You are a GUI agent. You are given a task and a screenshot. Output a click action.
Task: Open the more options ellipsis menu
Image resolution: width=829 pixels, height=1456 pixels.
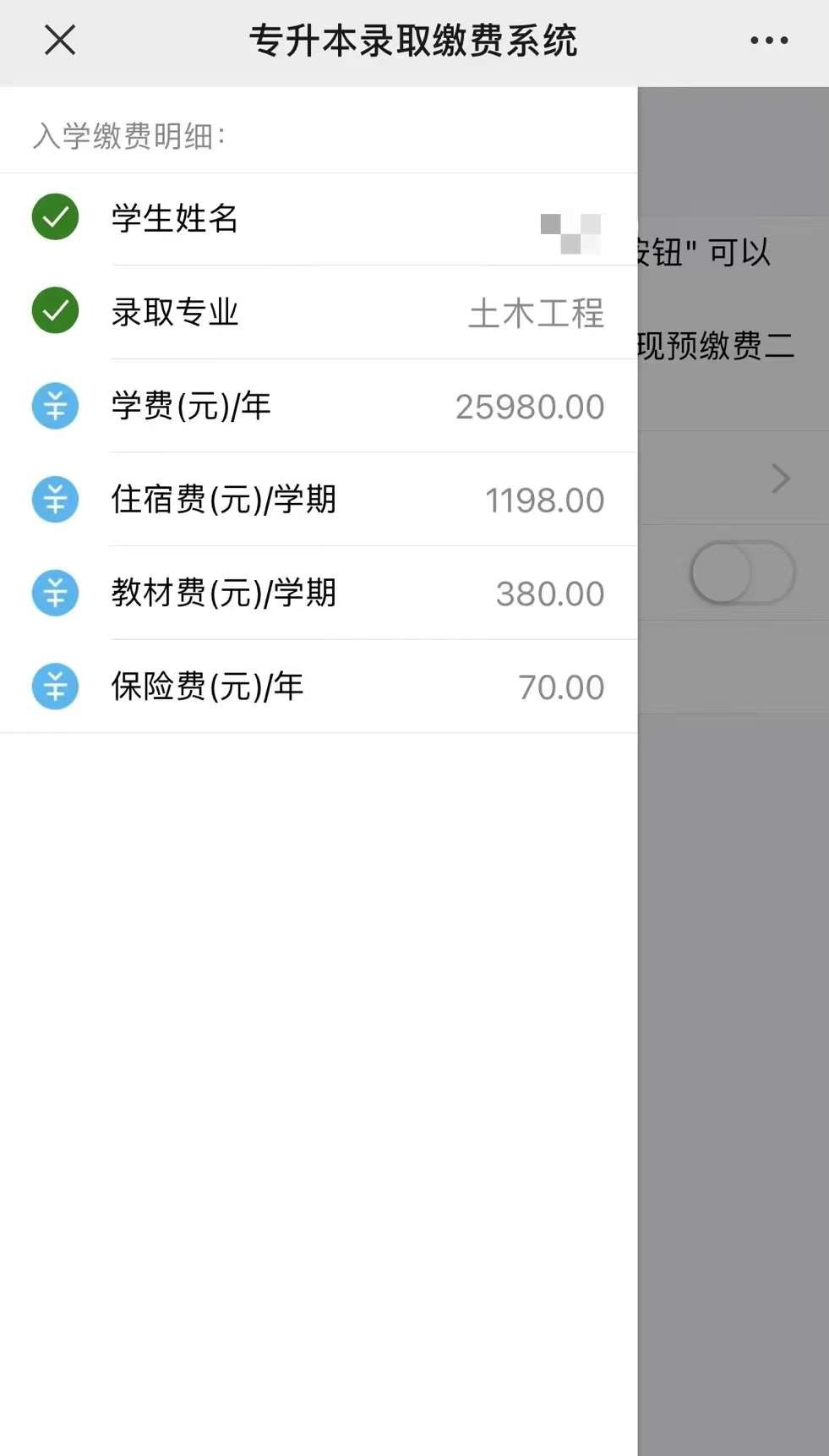[x=768, y=39]
